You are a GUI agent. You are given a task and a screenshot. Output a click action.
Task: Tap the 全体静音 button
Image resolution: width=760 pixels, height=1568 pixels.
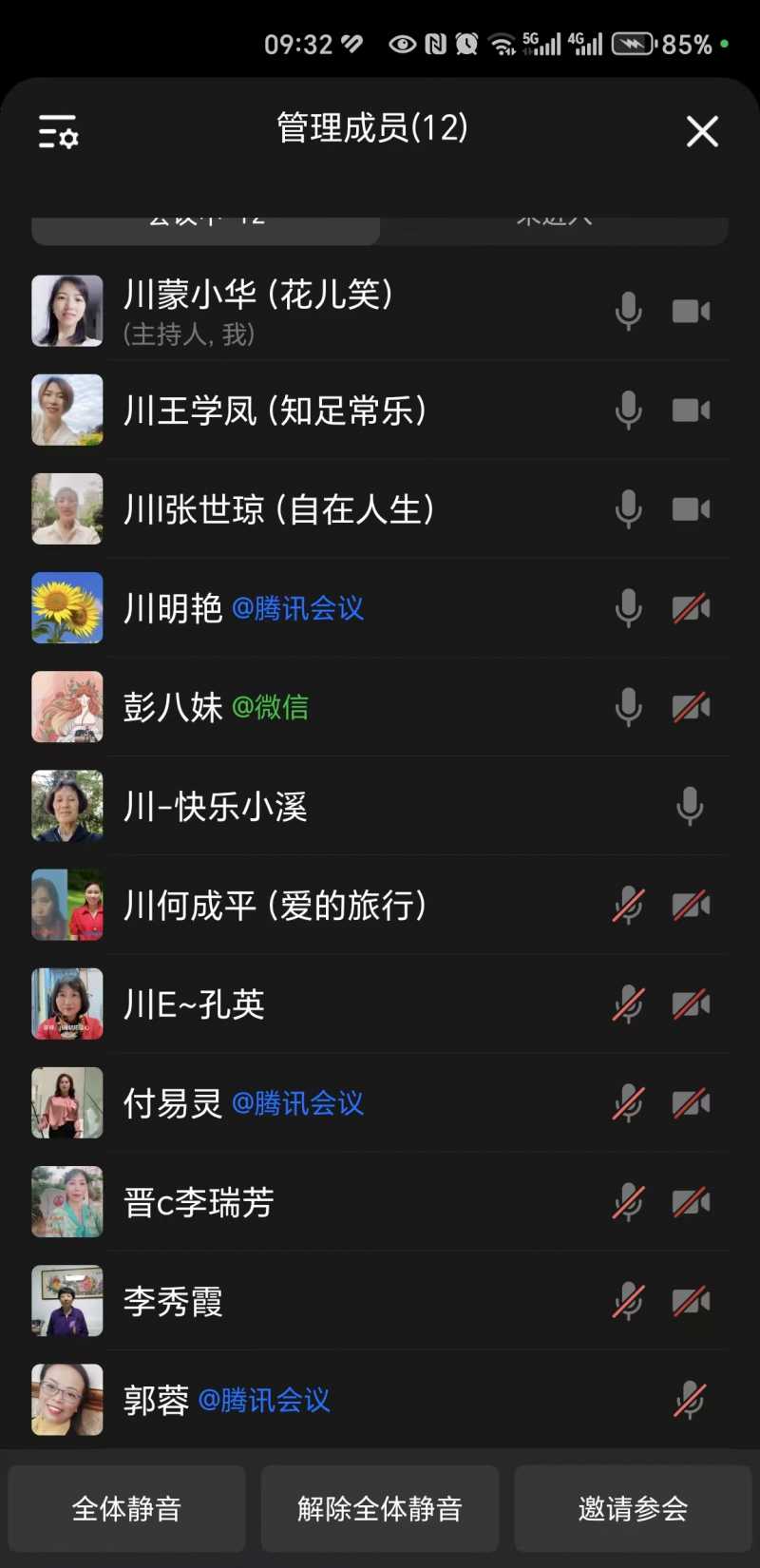[x=126, y=1508]
